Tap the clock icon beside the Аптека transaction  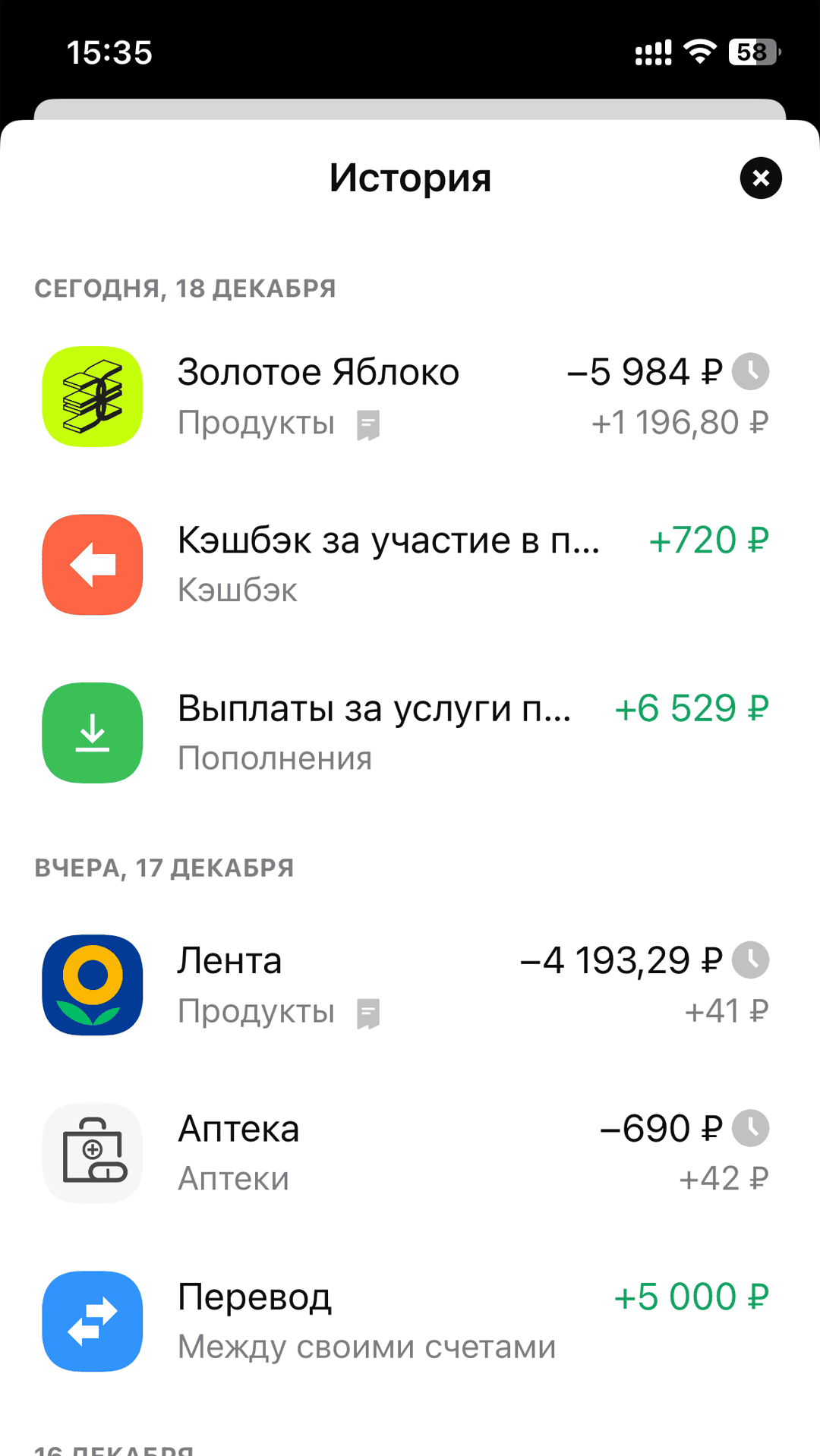pos(752,1128)
